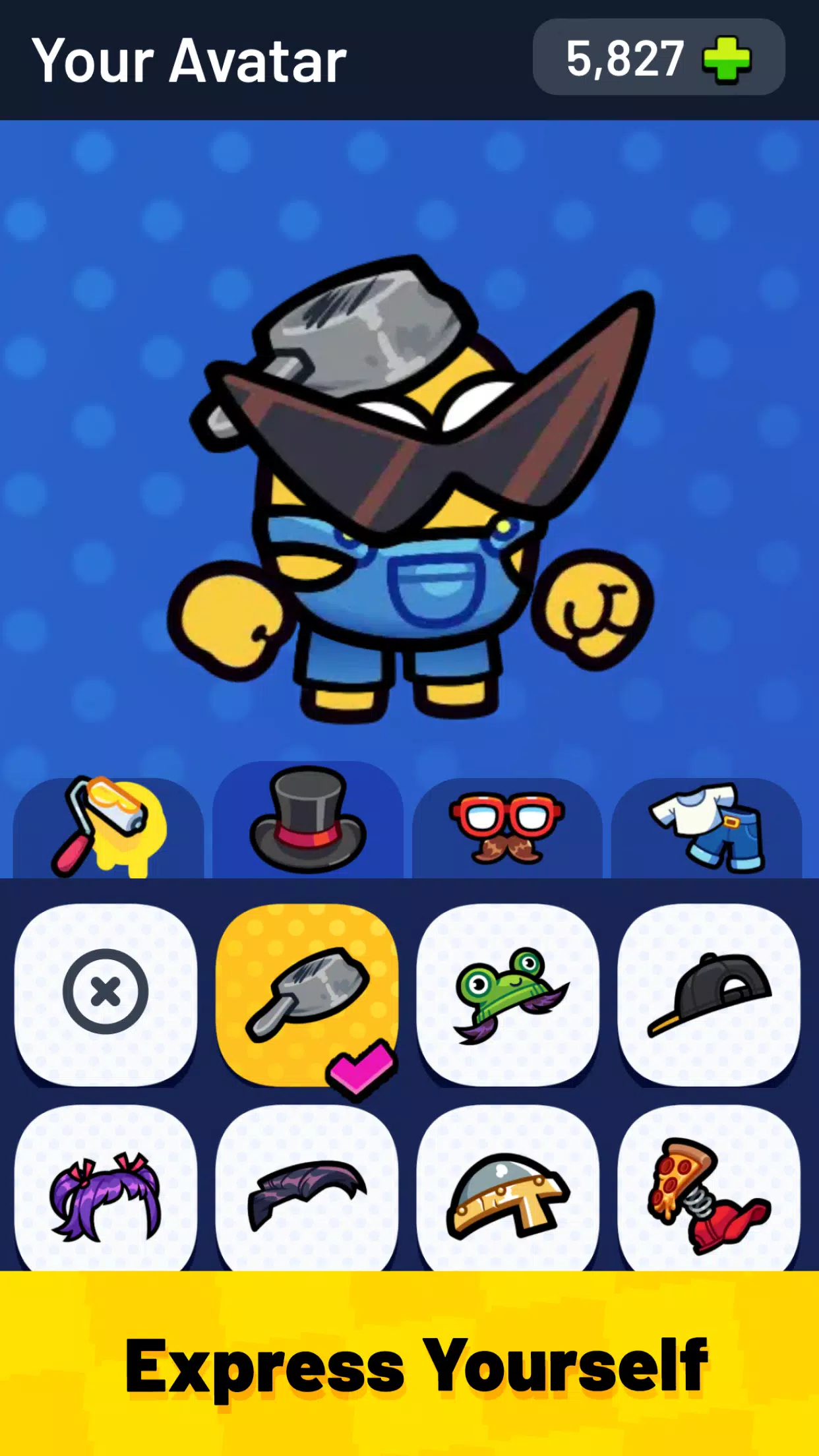Choose the green frog hat
The width and height of the screenshot is (819, 1456).
coord(508,993)
